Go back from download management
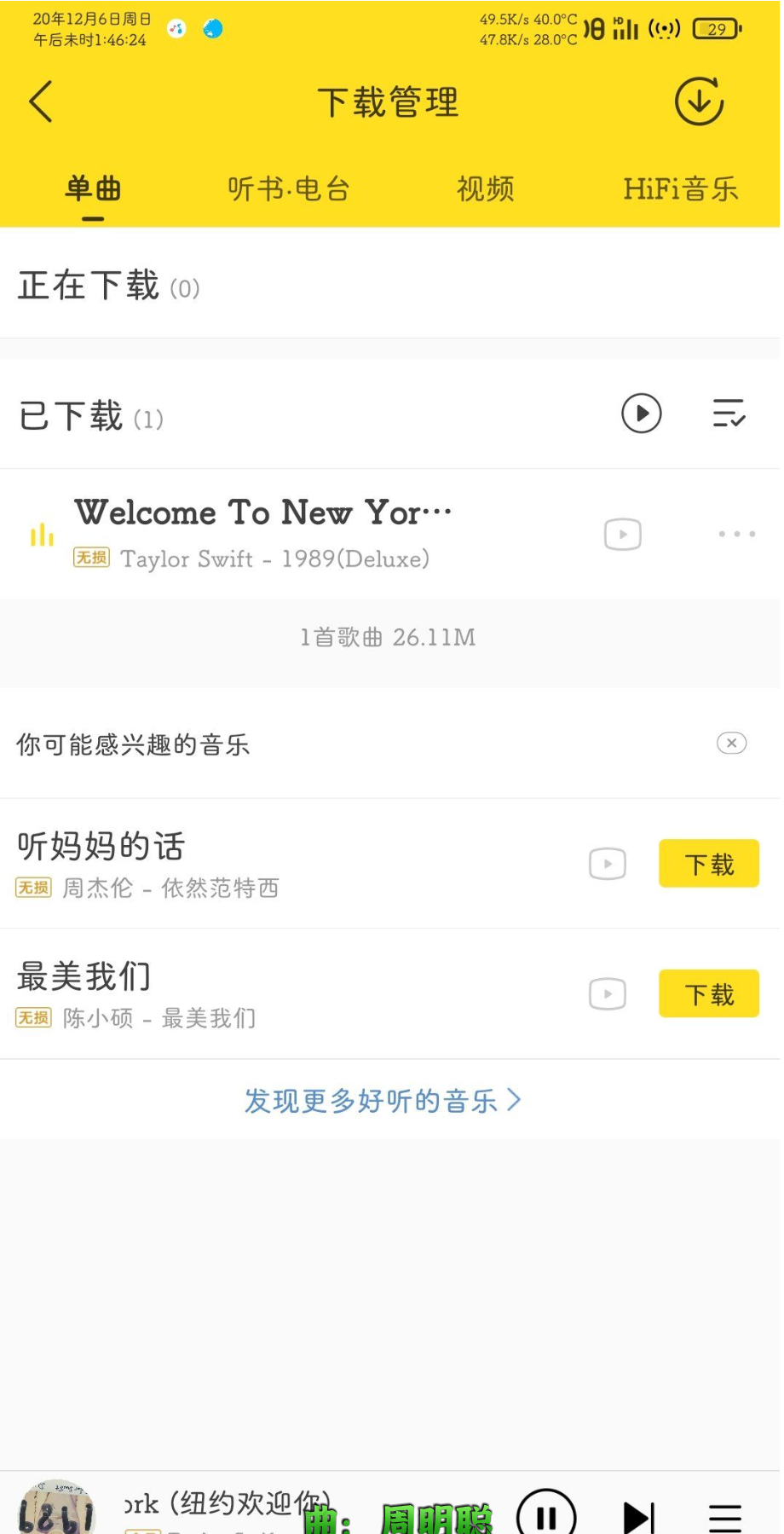The width and height of the screenshot is (784, 1534). click(41, 102)
